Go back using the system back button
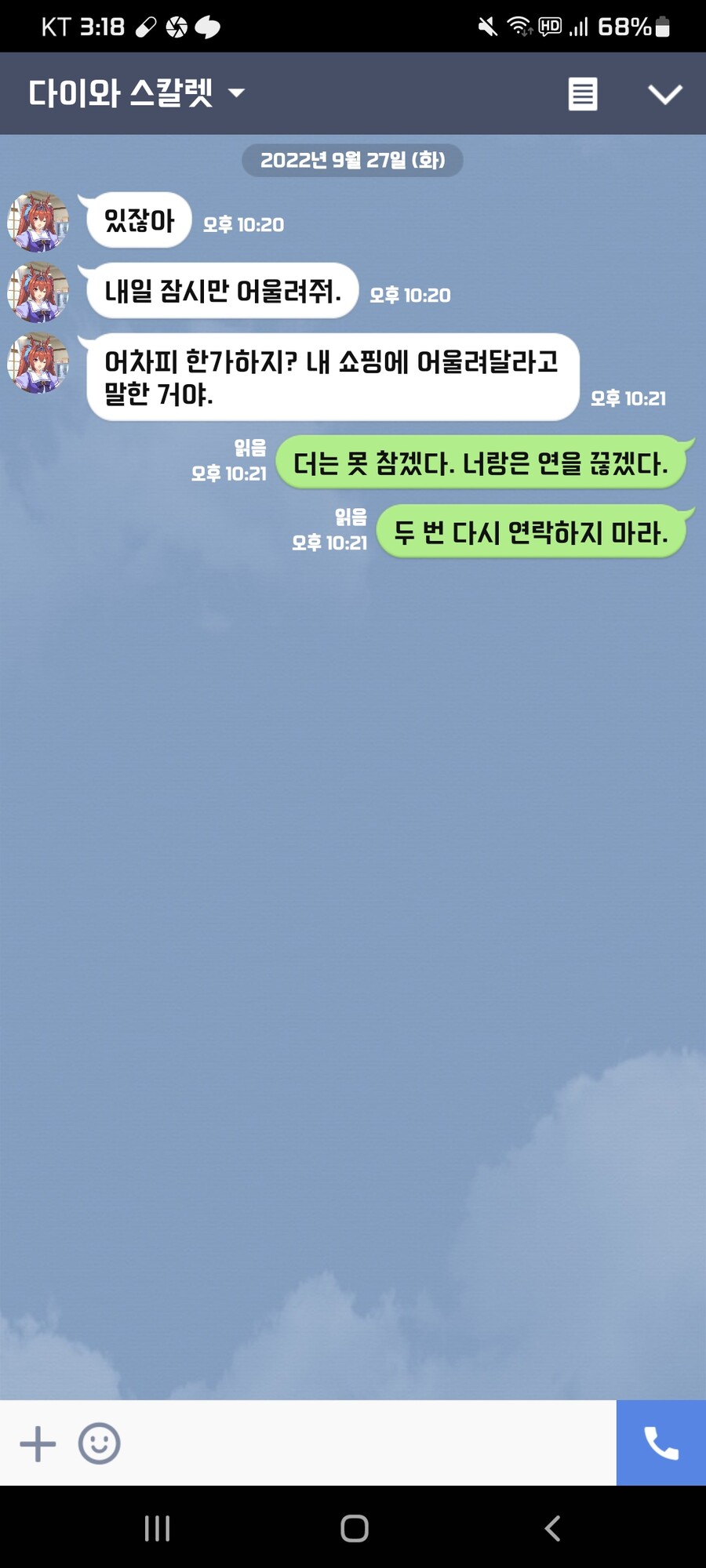This screenshot has width=706, height=1568. tap(551, 1528)
